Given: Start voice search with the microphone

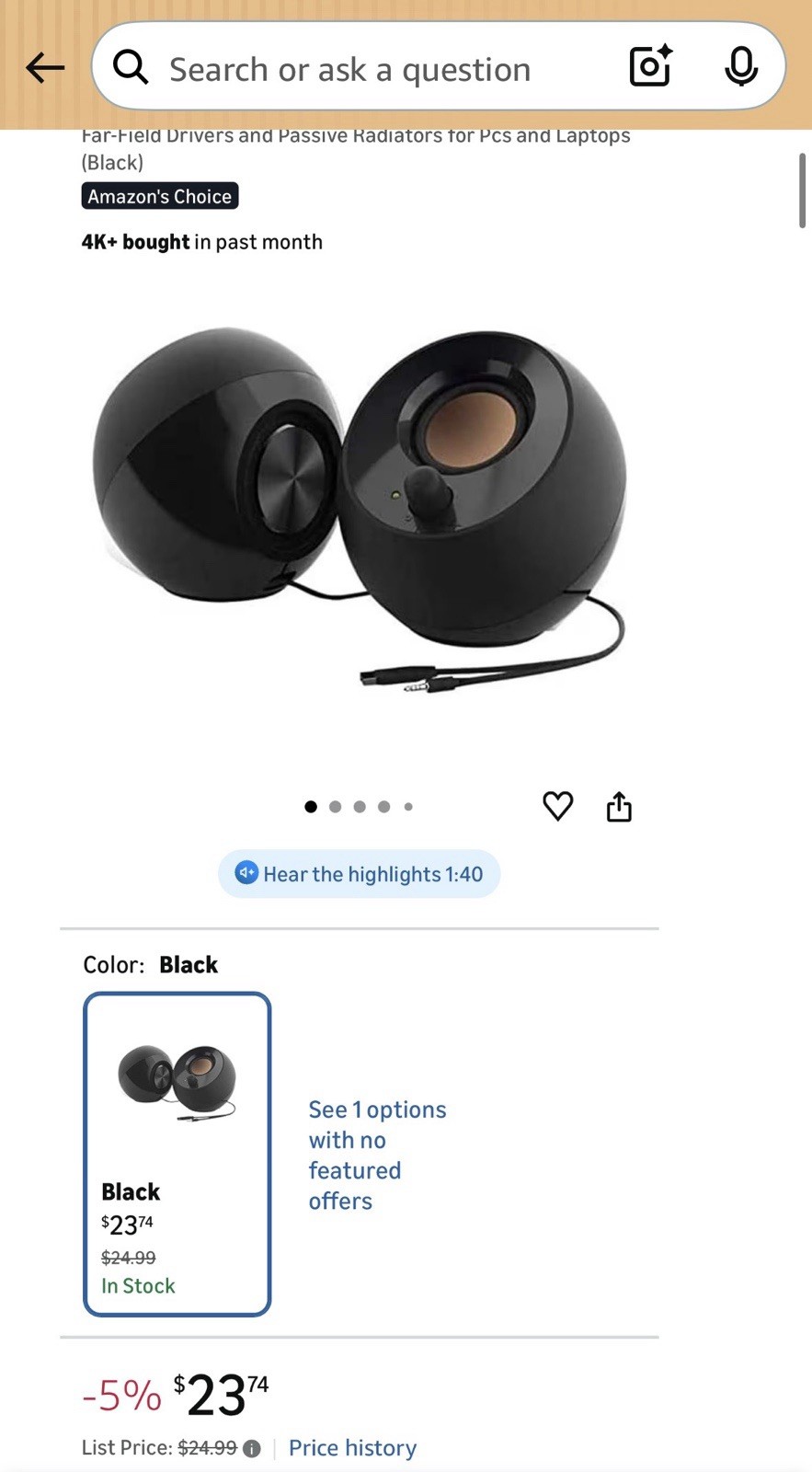Looking at the screenshot, I should pyautogui.click(x=740, y=67).
